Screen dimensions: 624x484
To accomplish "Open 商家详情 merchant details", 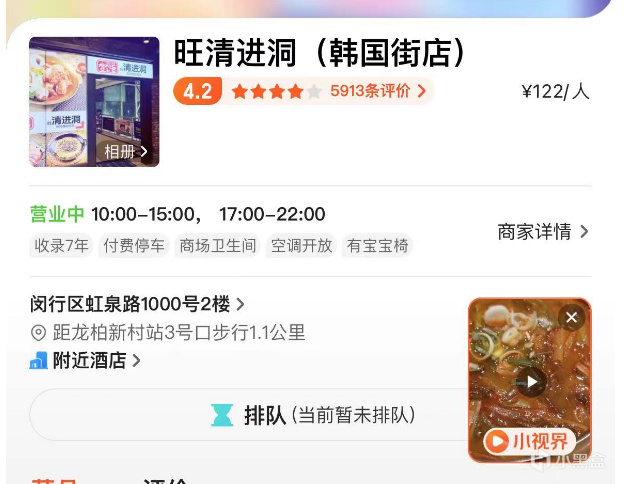I will [542, 232].
